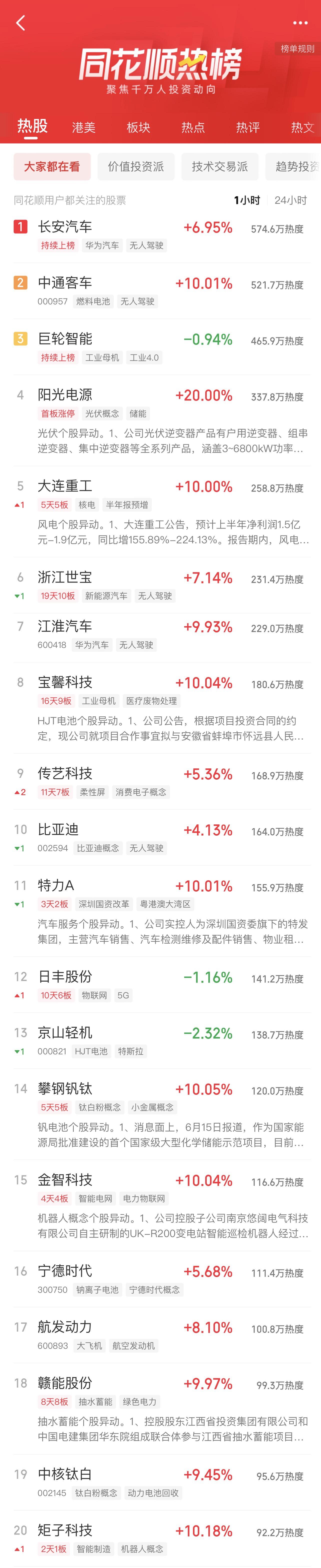Open the three-dot overflow menu
This screenshot has width=321, height=1568.
[300, 23]
